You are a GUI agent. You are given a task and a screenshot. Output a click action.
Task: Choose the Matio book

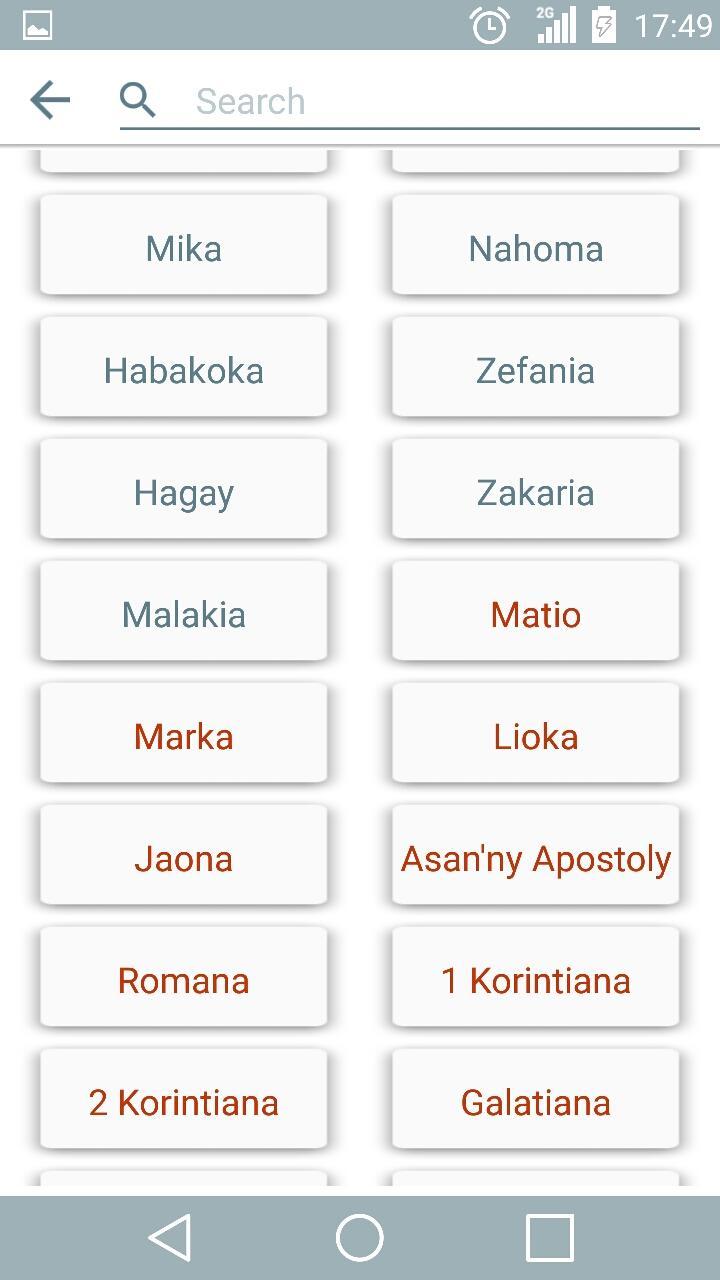coord(536,614)
